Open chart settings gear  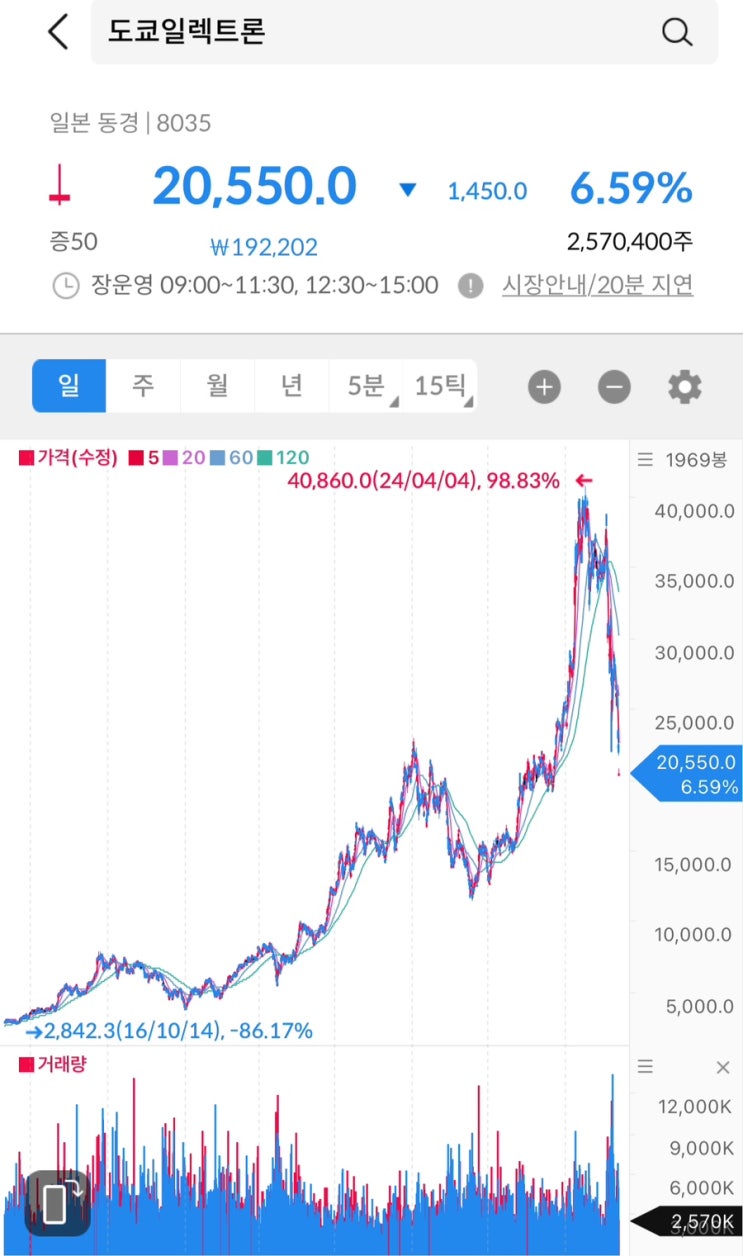click(x=685, y=387)
